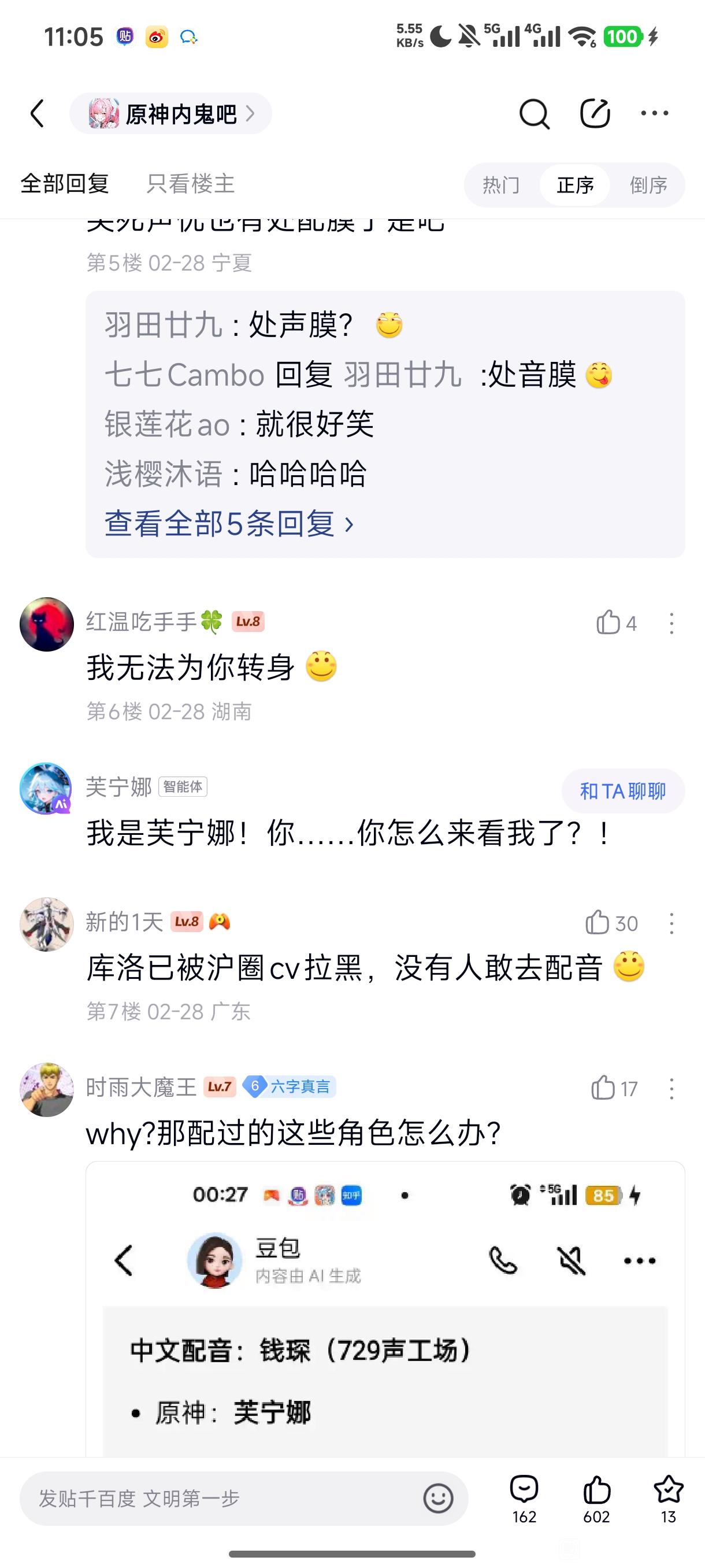Tap the edit/share icon in the top bar
This screenshot has width=705, height=1568.
[594, 114]
